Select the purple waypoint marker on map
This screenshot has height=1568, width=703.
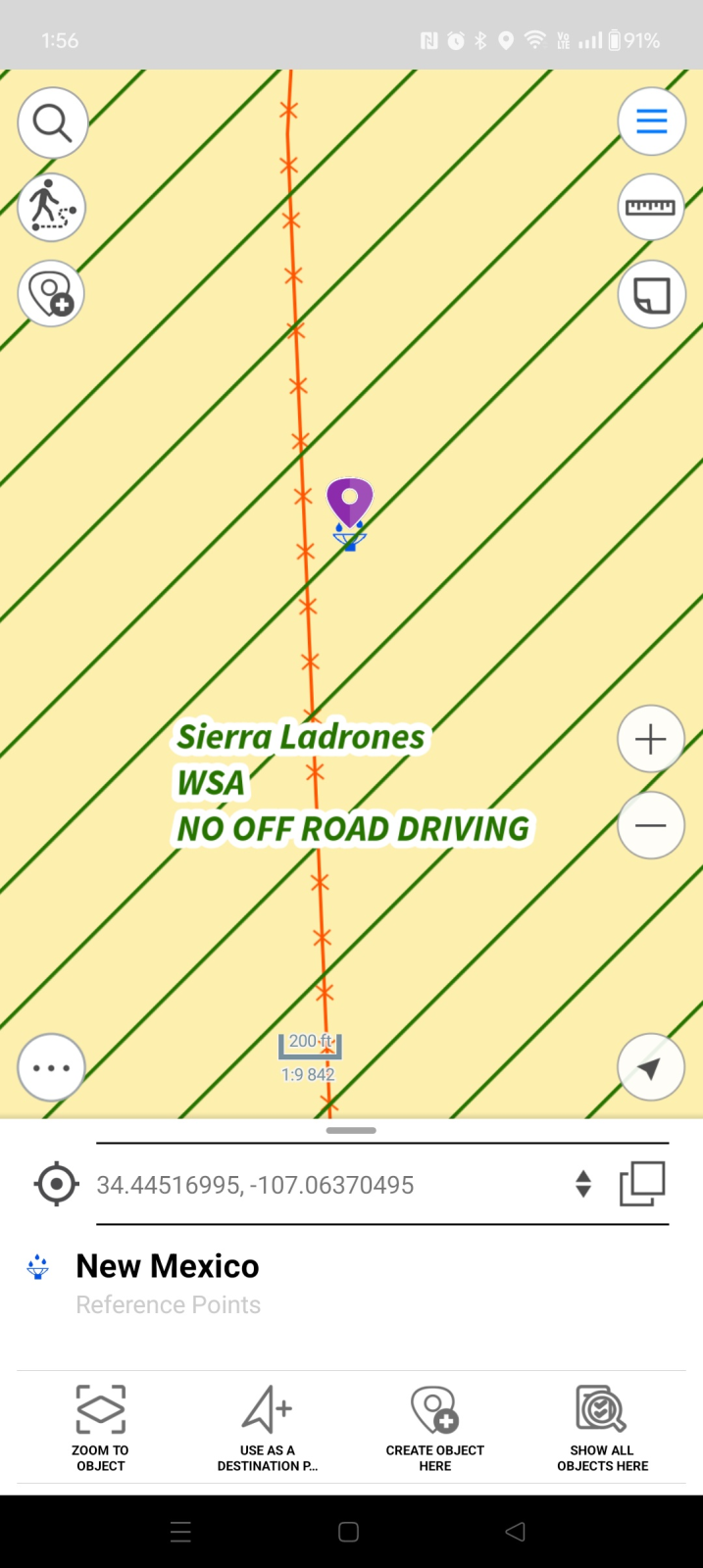pos(350,504)
